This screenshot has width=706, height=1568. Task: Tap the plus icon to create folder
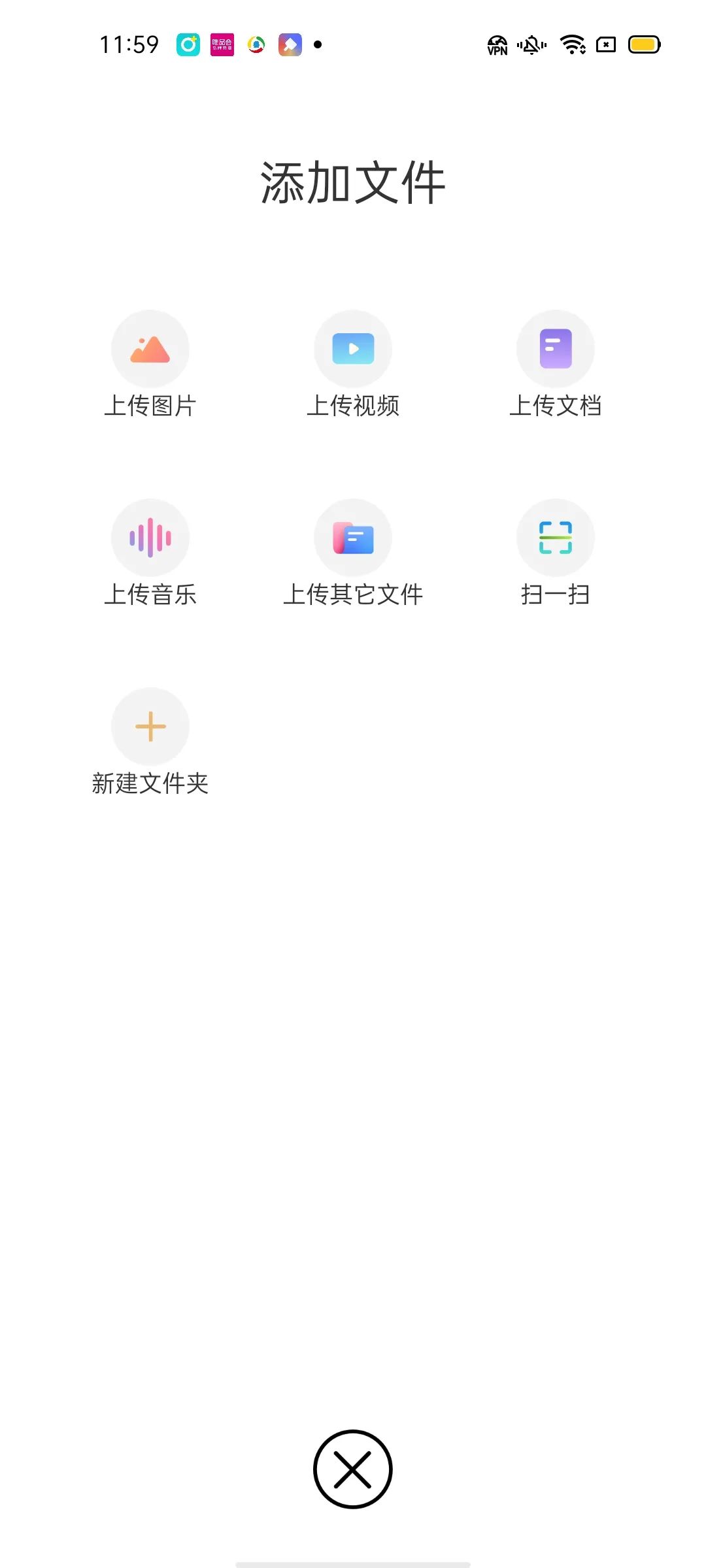(150, 726)
